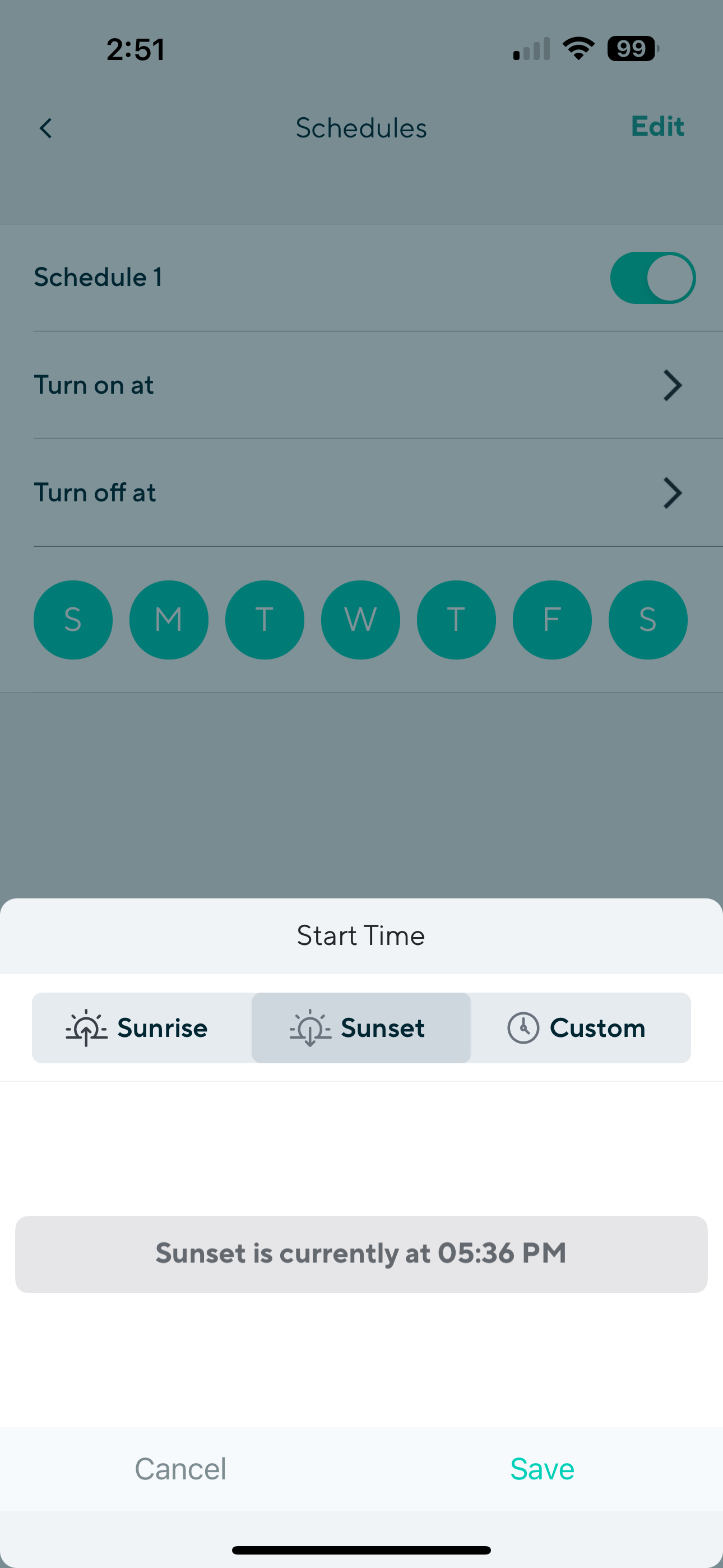Cancel the Start Time sheet
Viewport: 723px width, 1568px height.
[180, 1469]
